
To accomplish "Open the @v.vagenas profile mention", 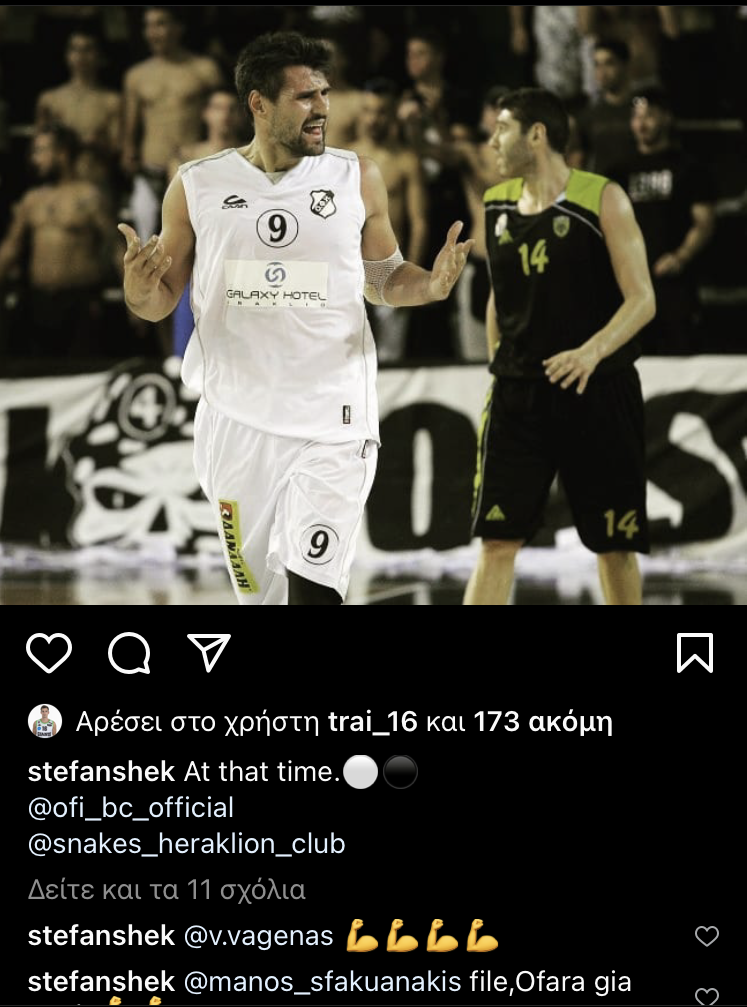I will (x=259, y=937).
